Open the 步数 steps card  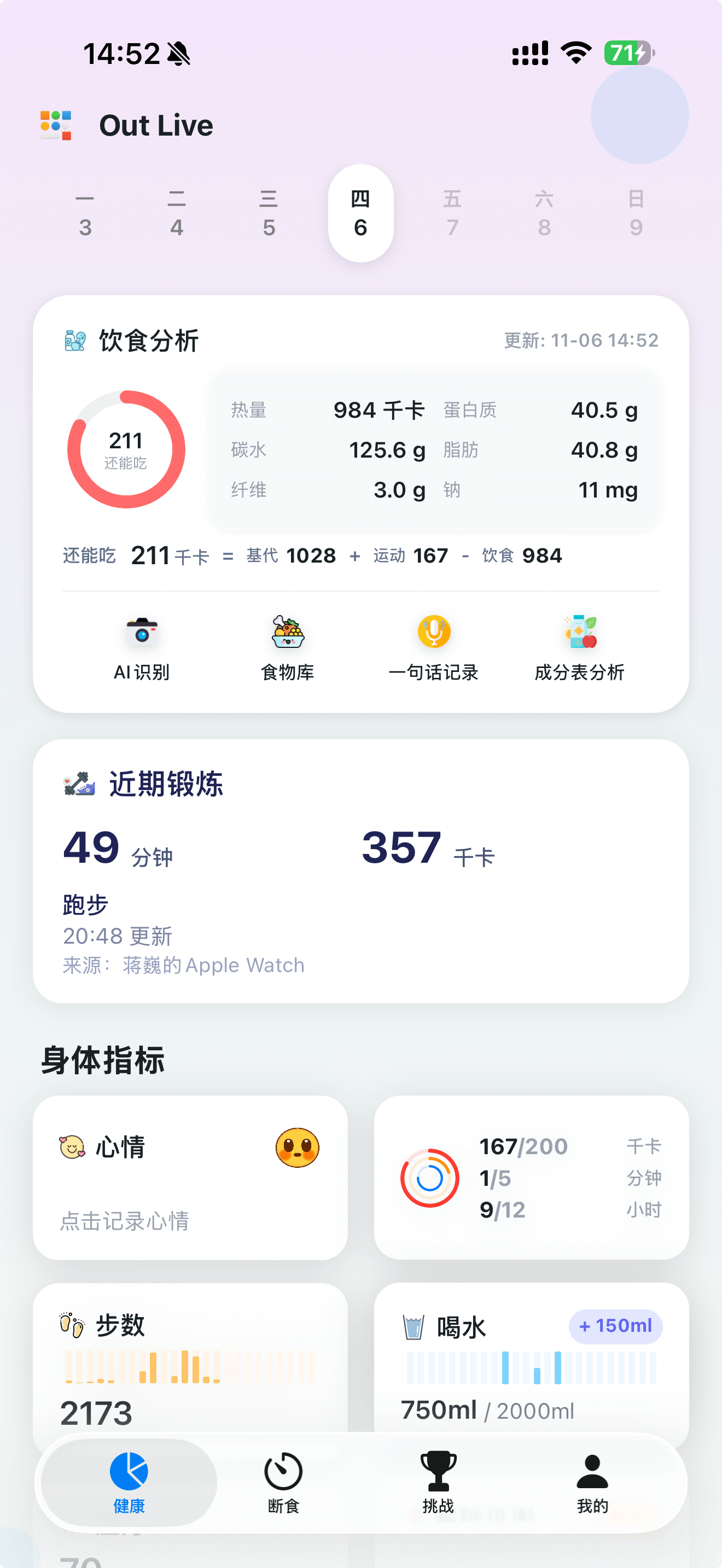click(190, 1364)
